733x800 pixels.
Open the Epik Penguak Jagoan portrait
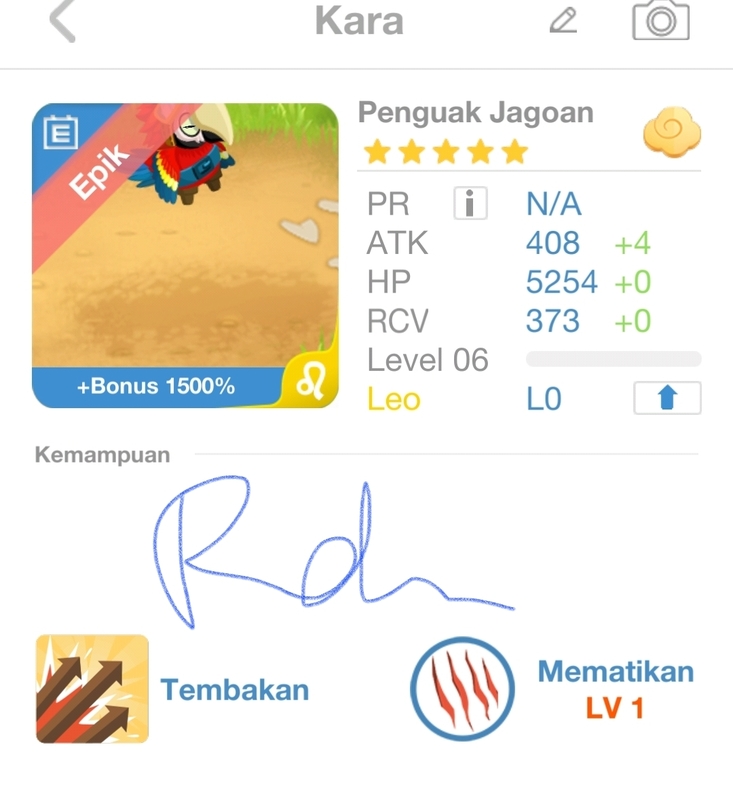(185, 255)
